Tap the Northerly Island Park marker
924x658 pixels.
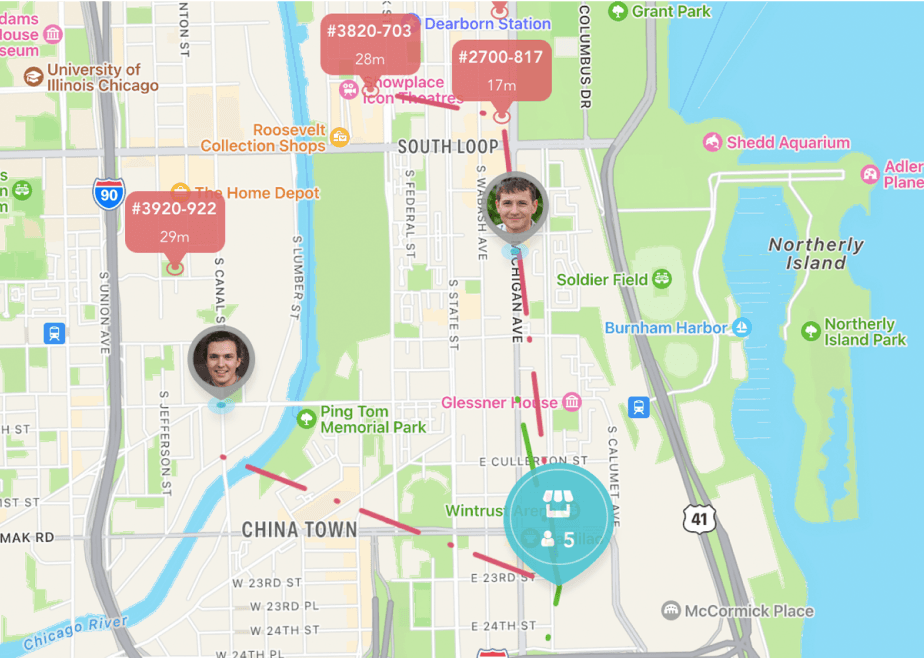point(810,330)
